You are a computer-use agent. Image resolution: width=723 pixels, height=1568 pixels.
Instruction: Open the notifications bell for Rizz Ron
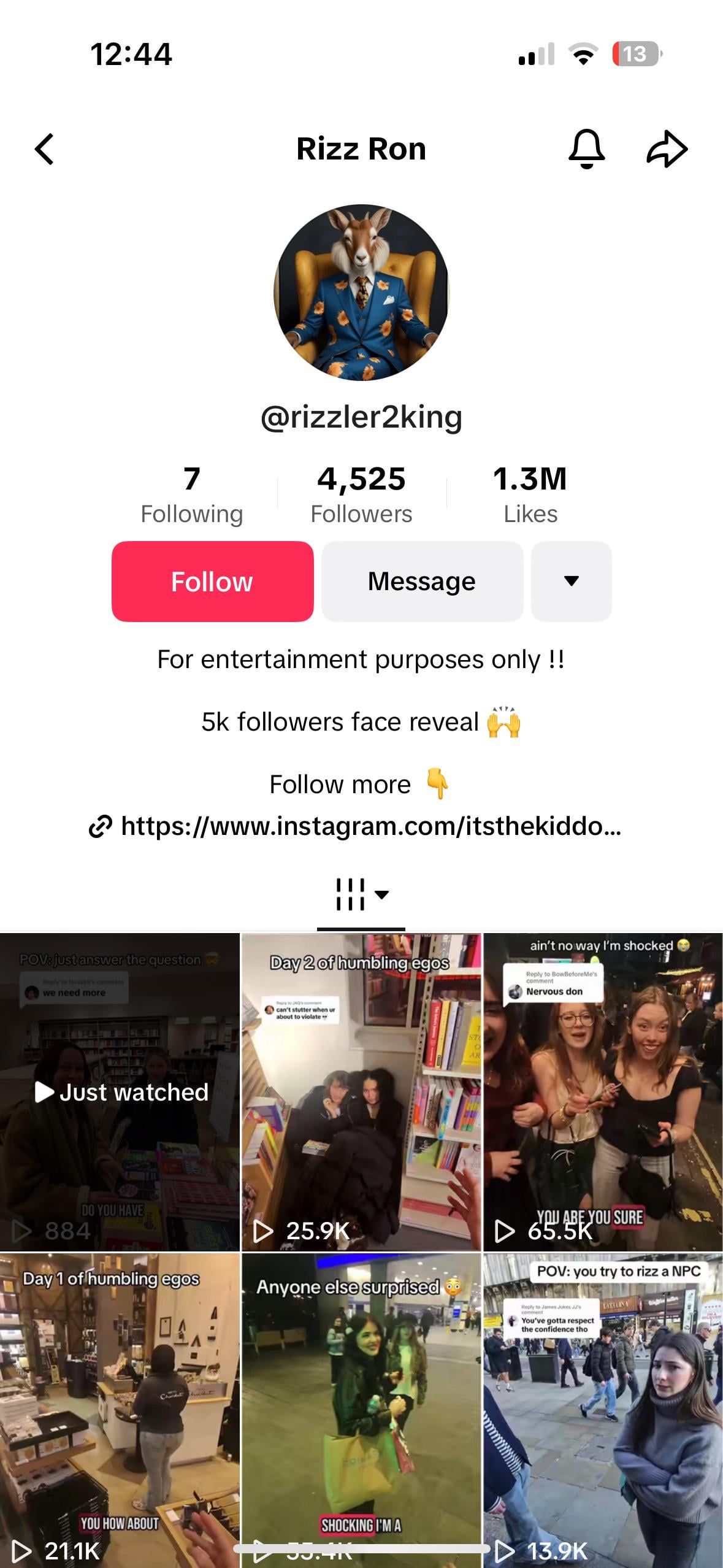coord(587,149)
